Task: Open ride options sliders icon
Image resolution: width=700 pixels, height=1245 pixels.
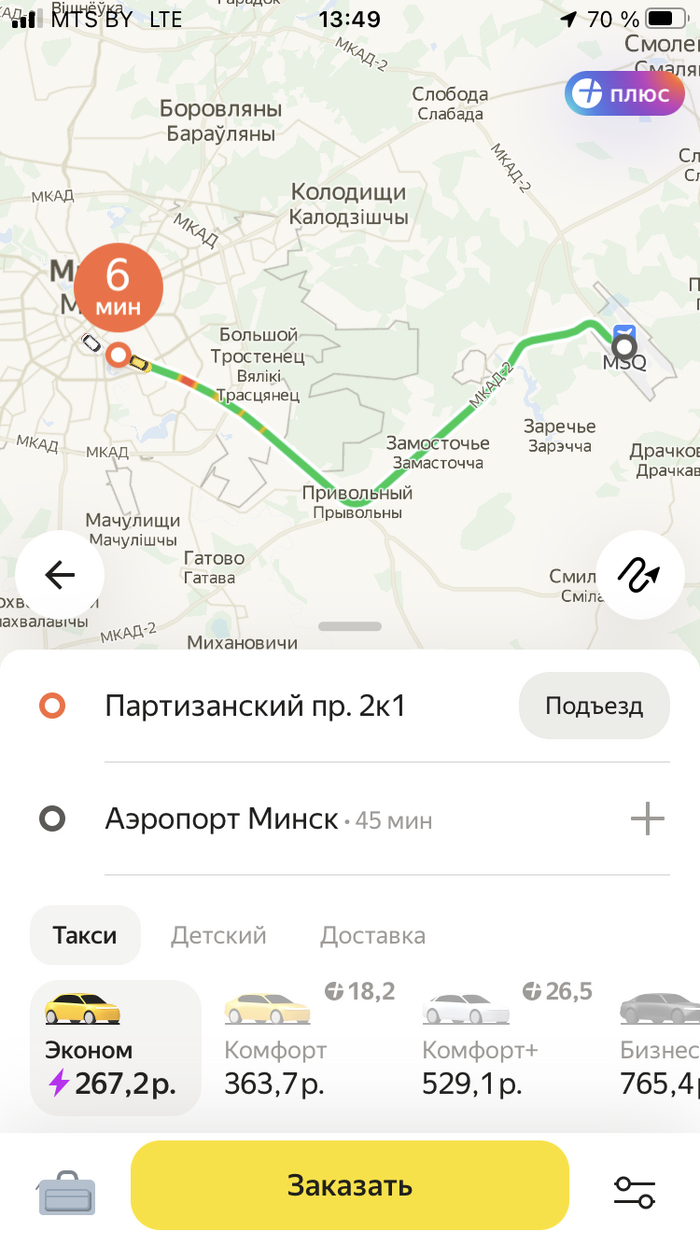Action: click(x=634, y=1191)
